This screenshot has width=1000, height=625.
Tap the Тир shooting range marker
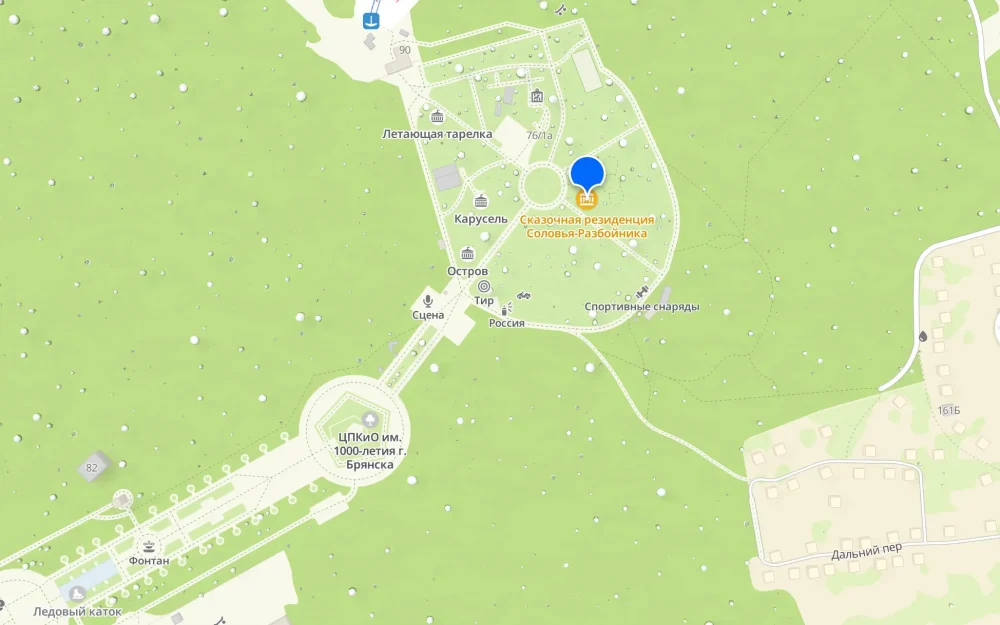point(484,285)
